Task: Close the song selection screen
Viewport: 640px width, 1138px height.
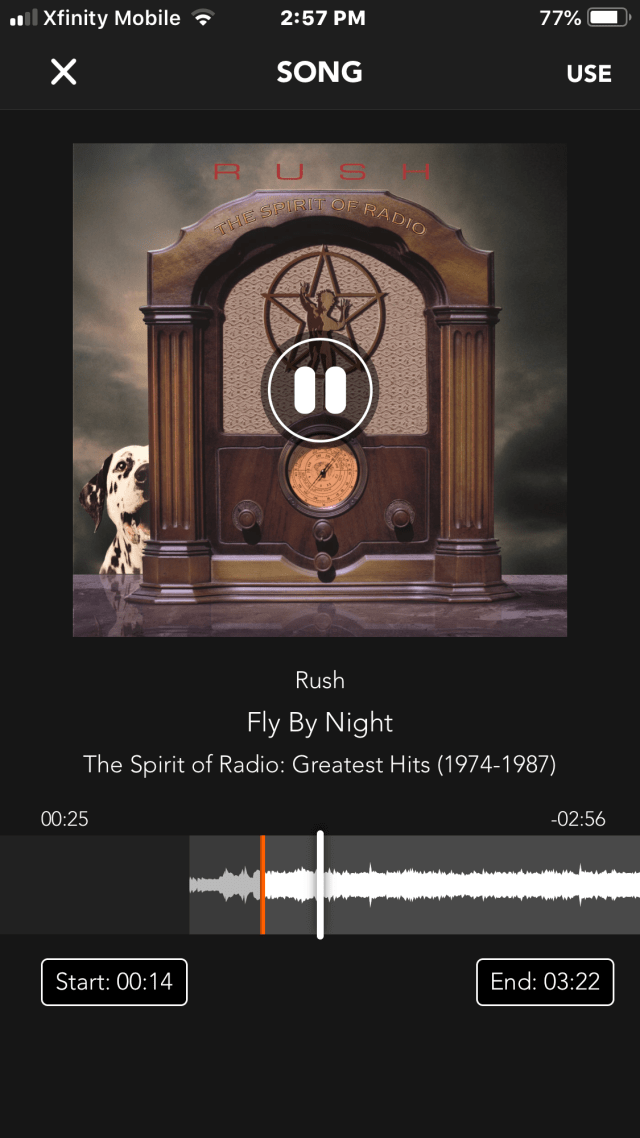Action: (64, 72)
